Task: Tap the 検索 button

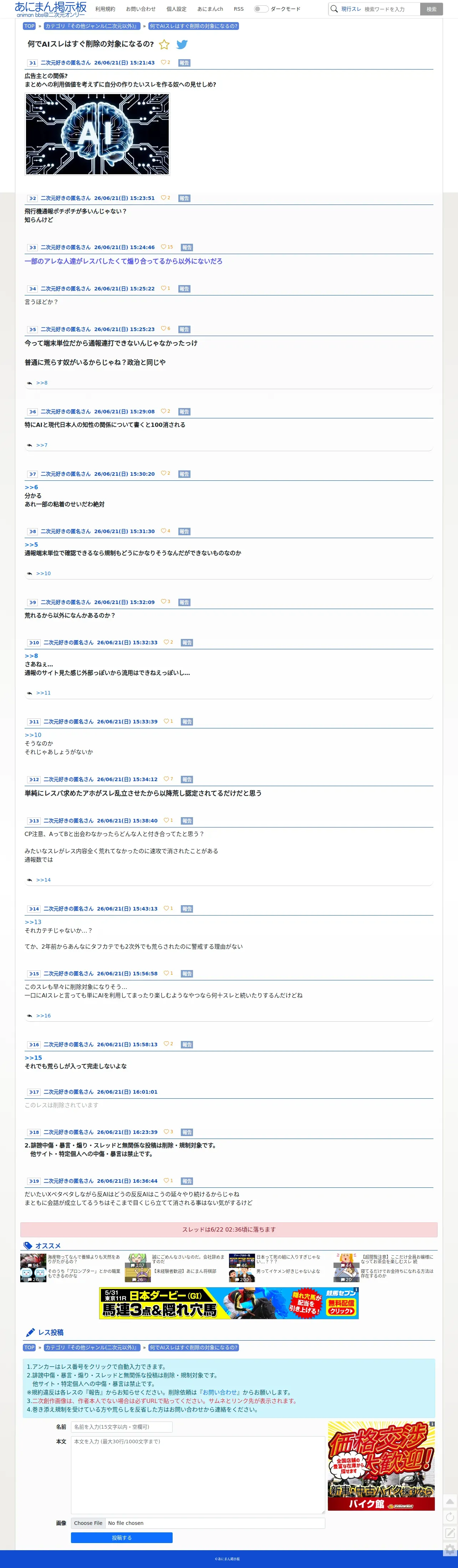Action: pyautogui.click(x=431, y=9)
